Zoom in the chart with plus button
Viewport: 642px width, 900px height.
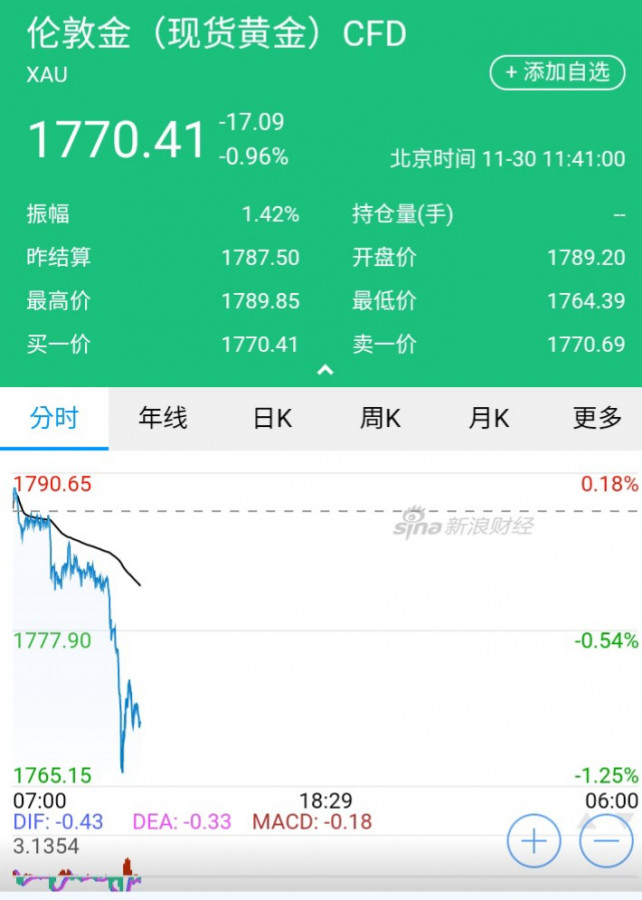coord(534,841)
